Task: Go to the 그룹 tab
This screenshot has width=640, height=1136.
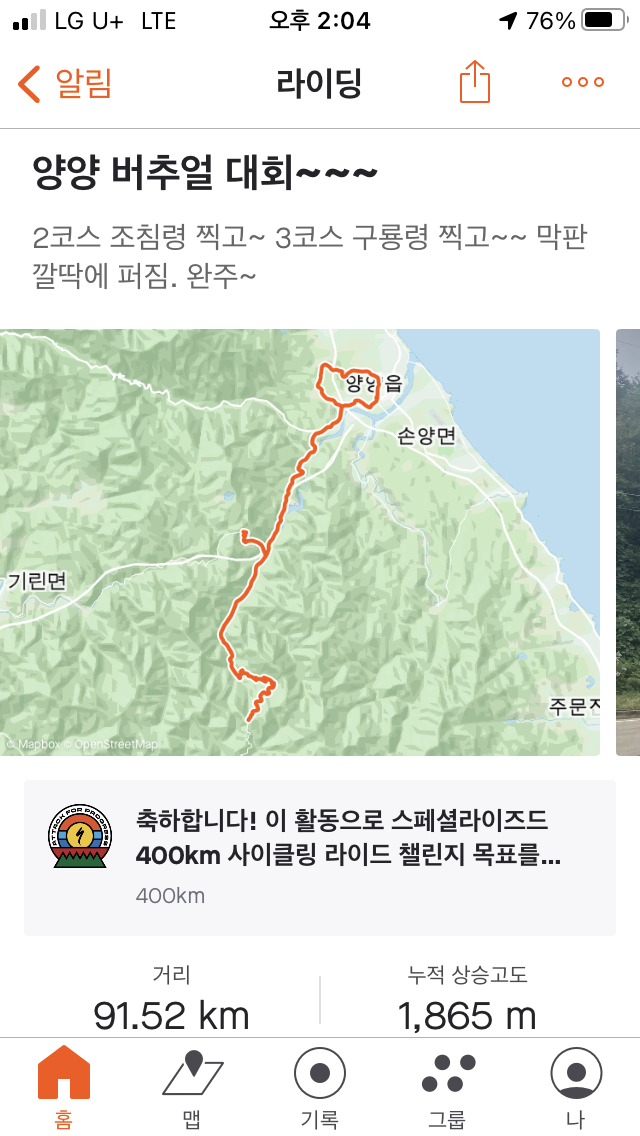Action: click(448, 1087)
